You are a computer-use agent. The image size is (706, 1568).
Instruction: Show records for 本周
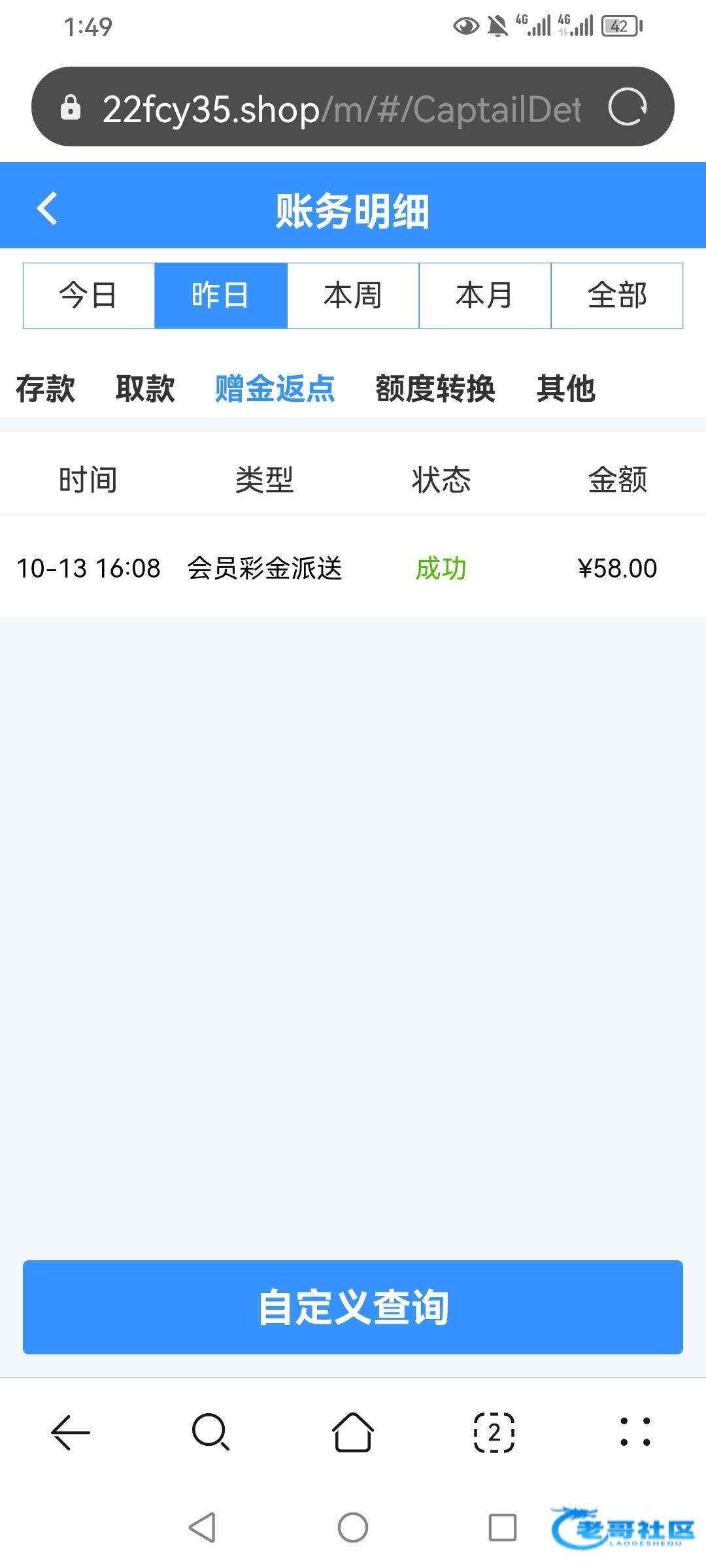[x=353, y=295]
